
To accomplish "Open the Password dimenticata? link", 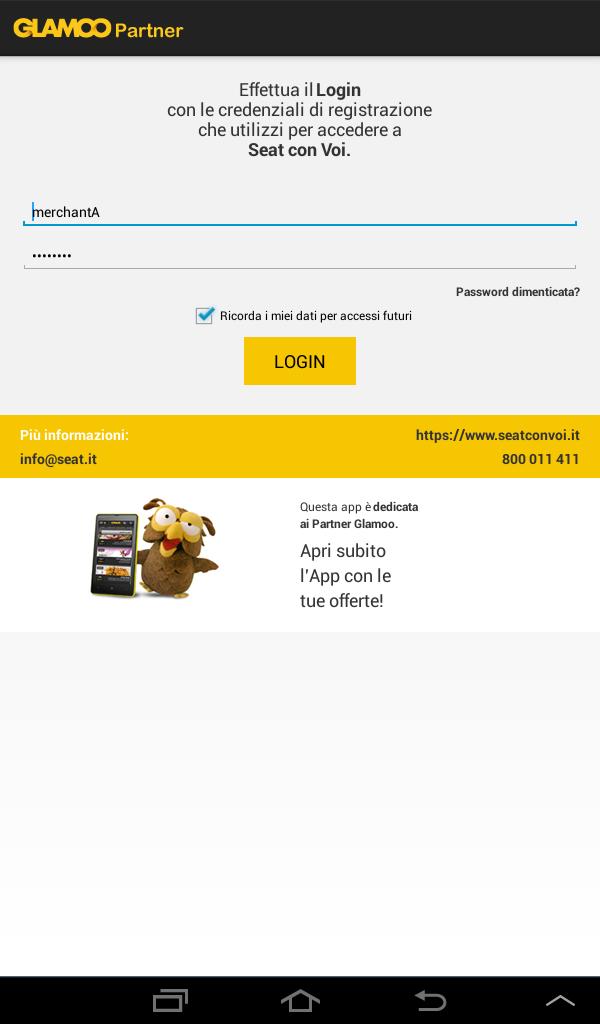I will pos(517,292).
